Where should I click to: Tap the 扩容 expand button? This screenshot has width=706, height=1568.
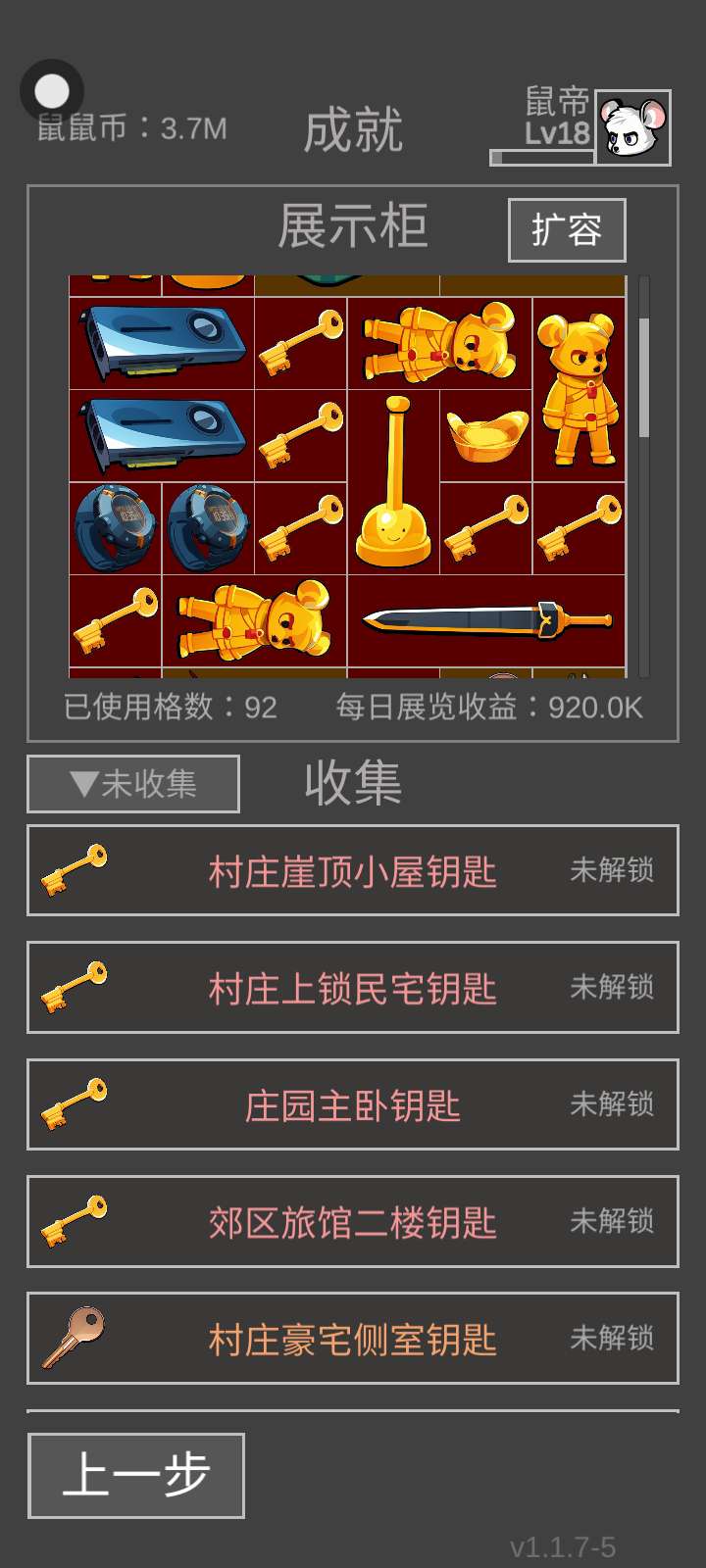(x=566, y=230)
